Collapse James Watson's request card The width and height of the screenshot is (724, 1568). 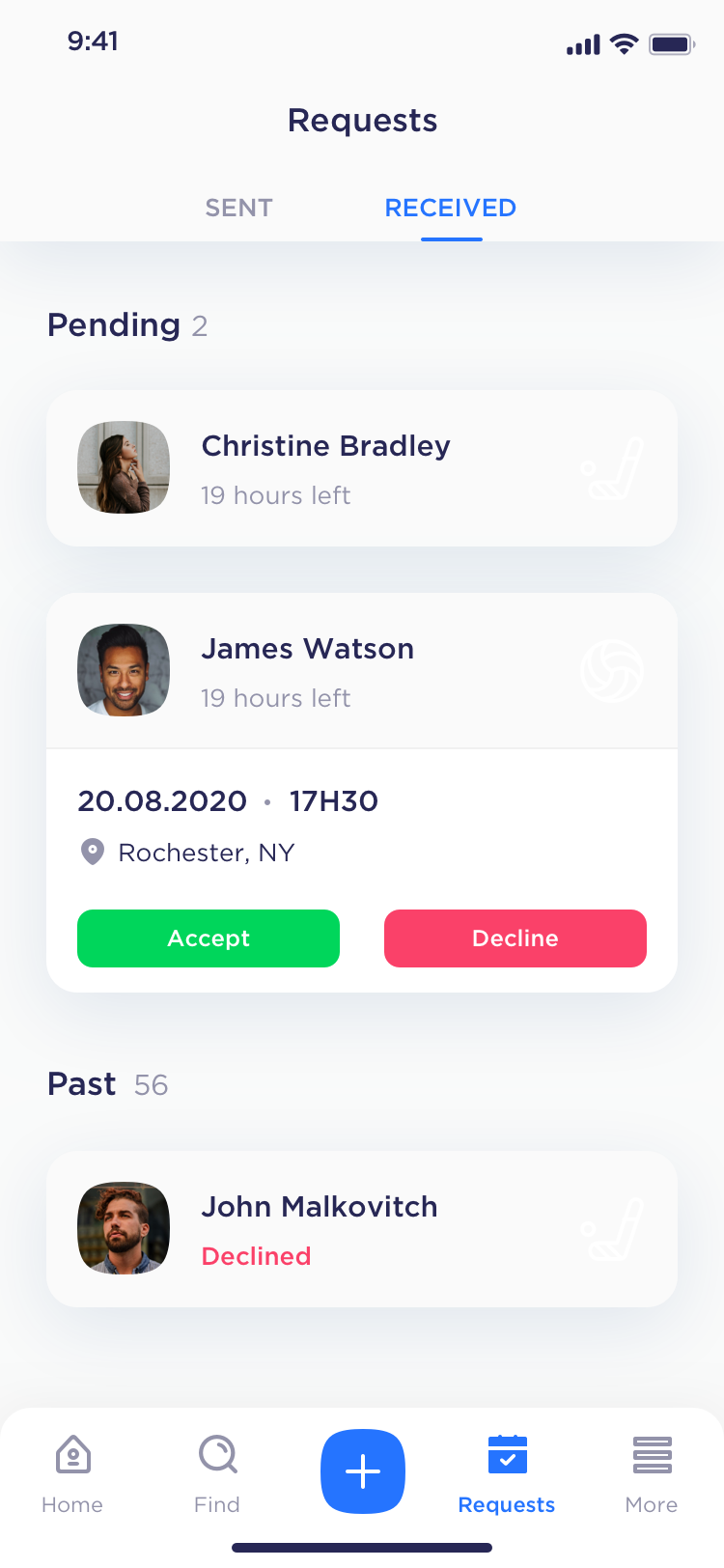point(361,671)
